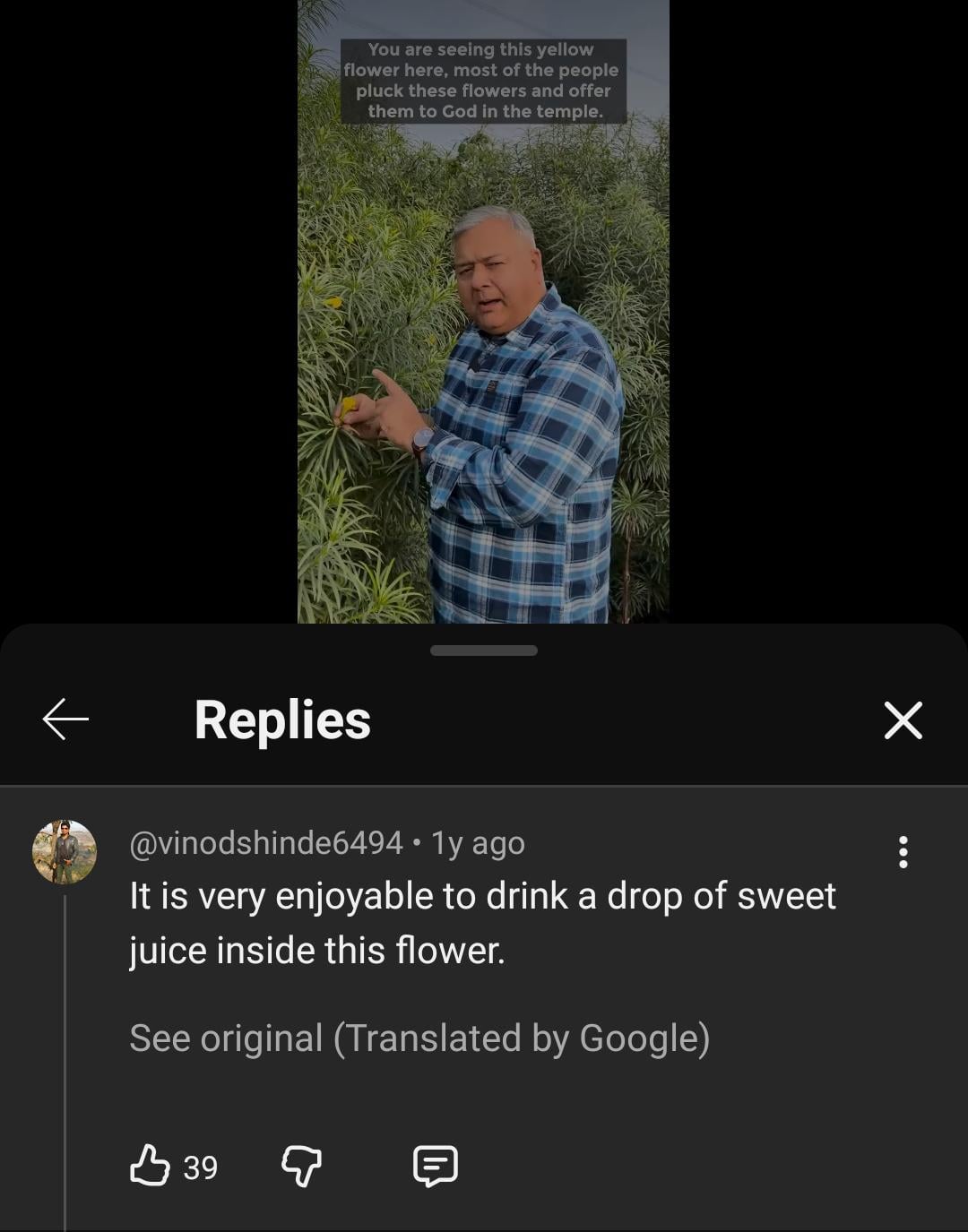
Task: Open vinodshinde6494's profile picture
Action: (65, 852)
